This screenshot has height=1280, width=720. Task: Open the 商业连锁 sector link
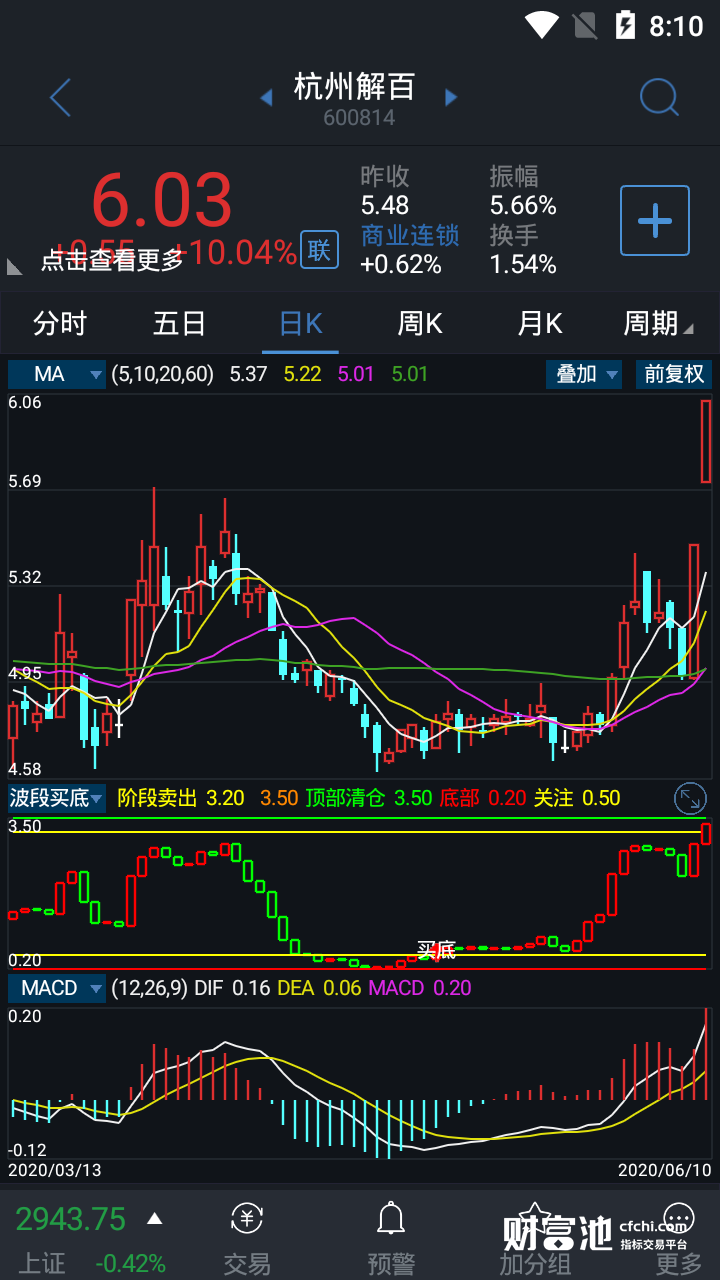coord(410,235)
